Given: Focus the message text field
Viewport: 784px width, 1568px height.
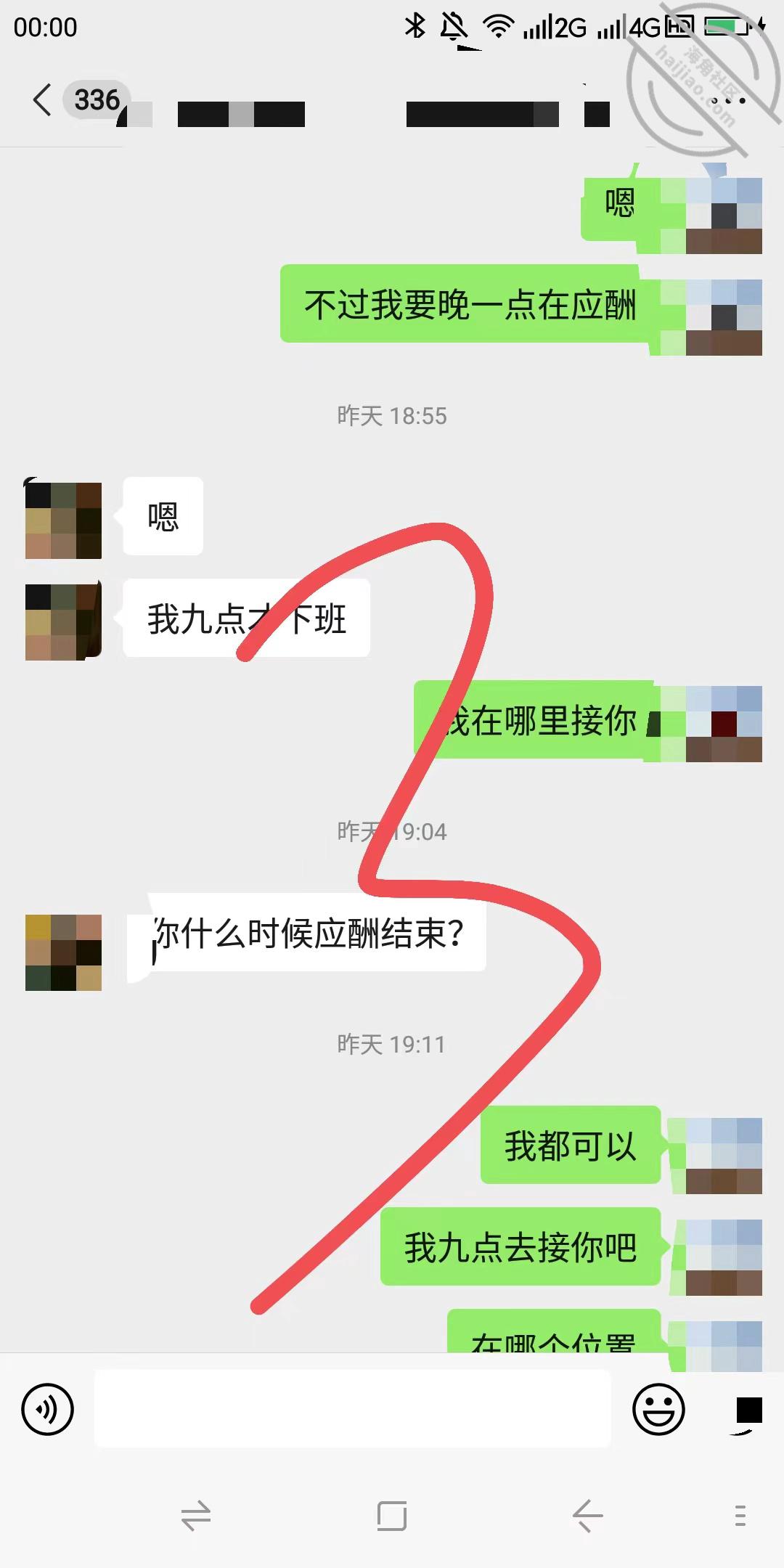Looking at the screenshot, I should pyautogui.click(x=353, y=1409).
